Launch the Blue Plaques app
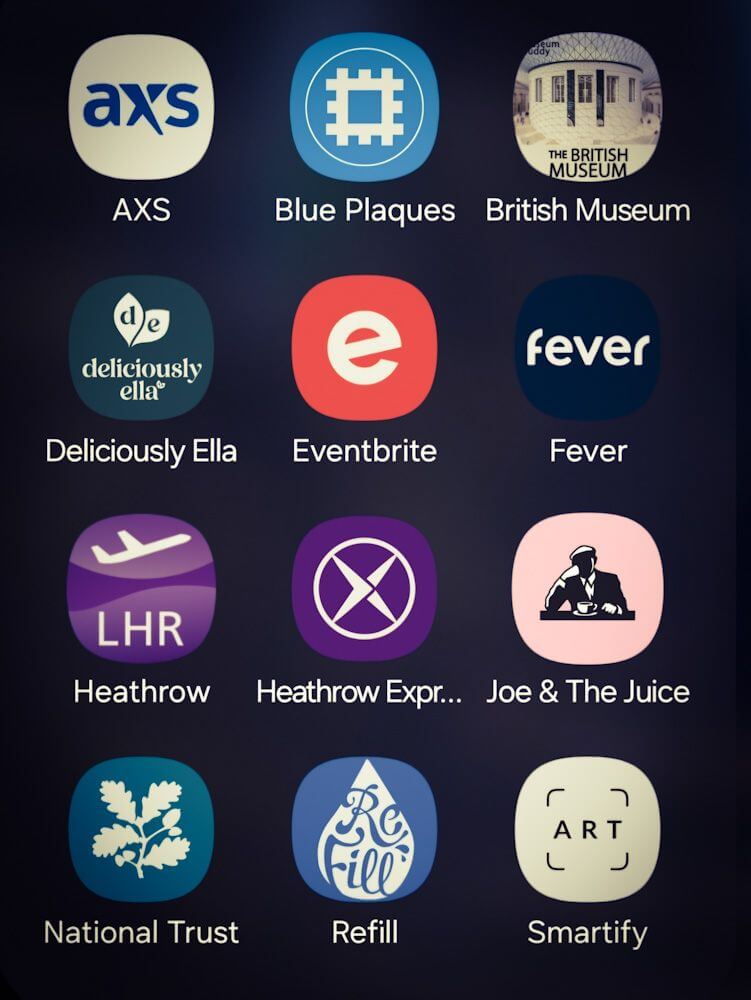 tap(364, 107)
